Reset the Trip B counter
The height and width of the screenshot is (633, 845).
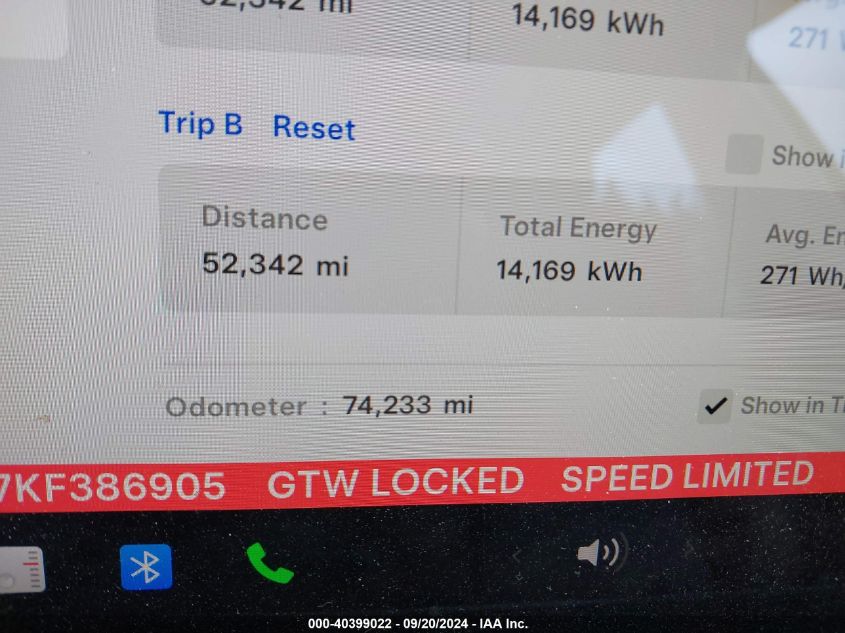click(314, 128)
